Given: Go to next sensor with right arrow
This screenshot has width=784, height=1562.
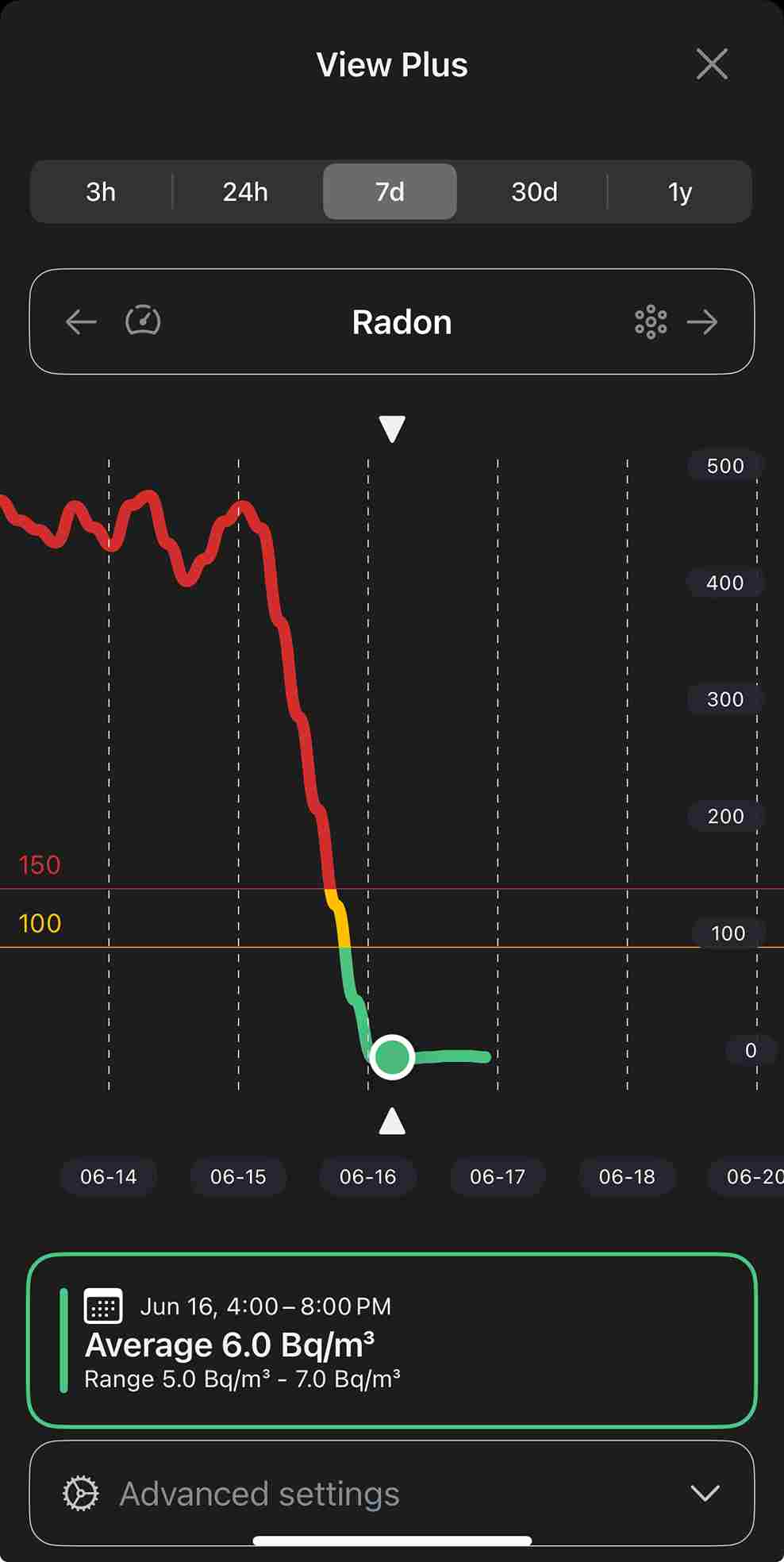Looking at the screenshot, I should point(702,322).
